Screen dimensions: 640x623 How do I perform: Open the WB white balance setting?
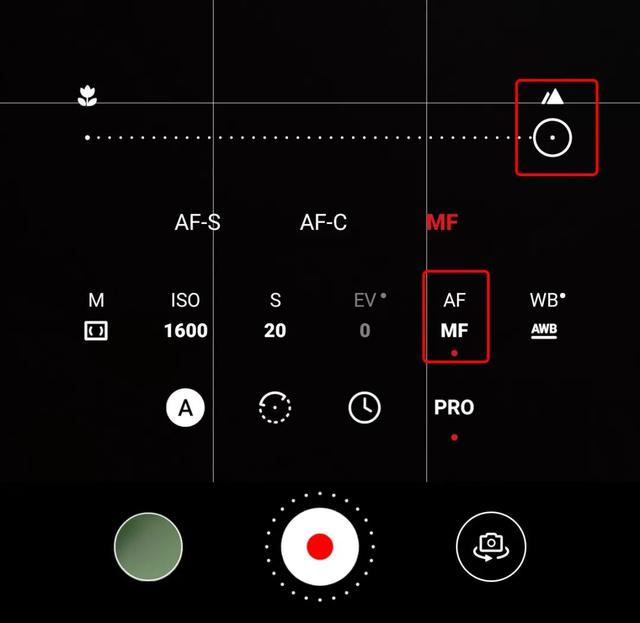545,315
